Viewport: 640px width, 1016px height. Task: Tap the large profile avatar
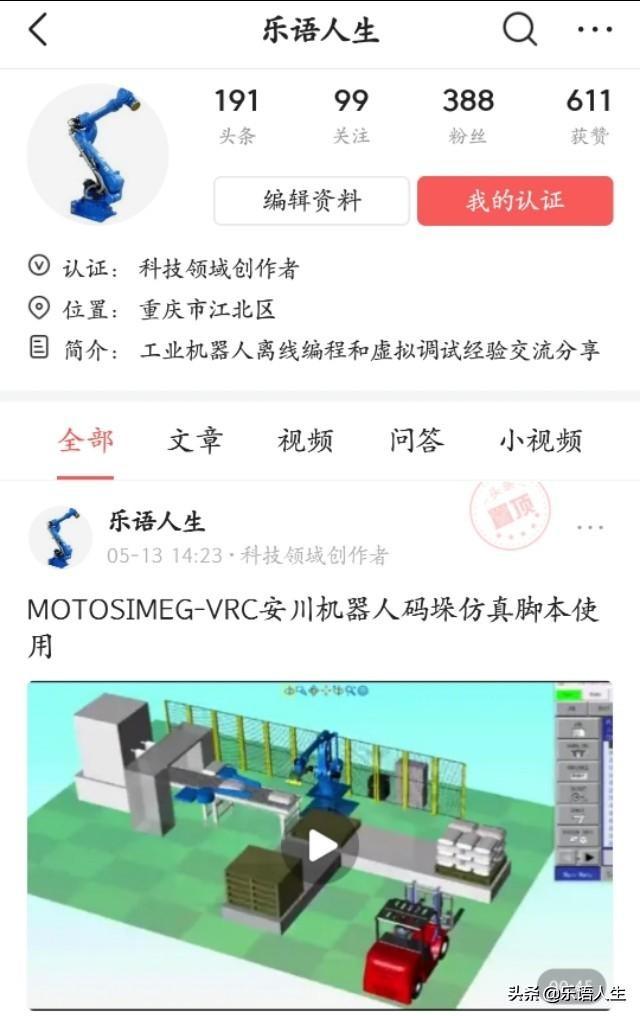click(x=98, y=154)
